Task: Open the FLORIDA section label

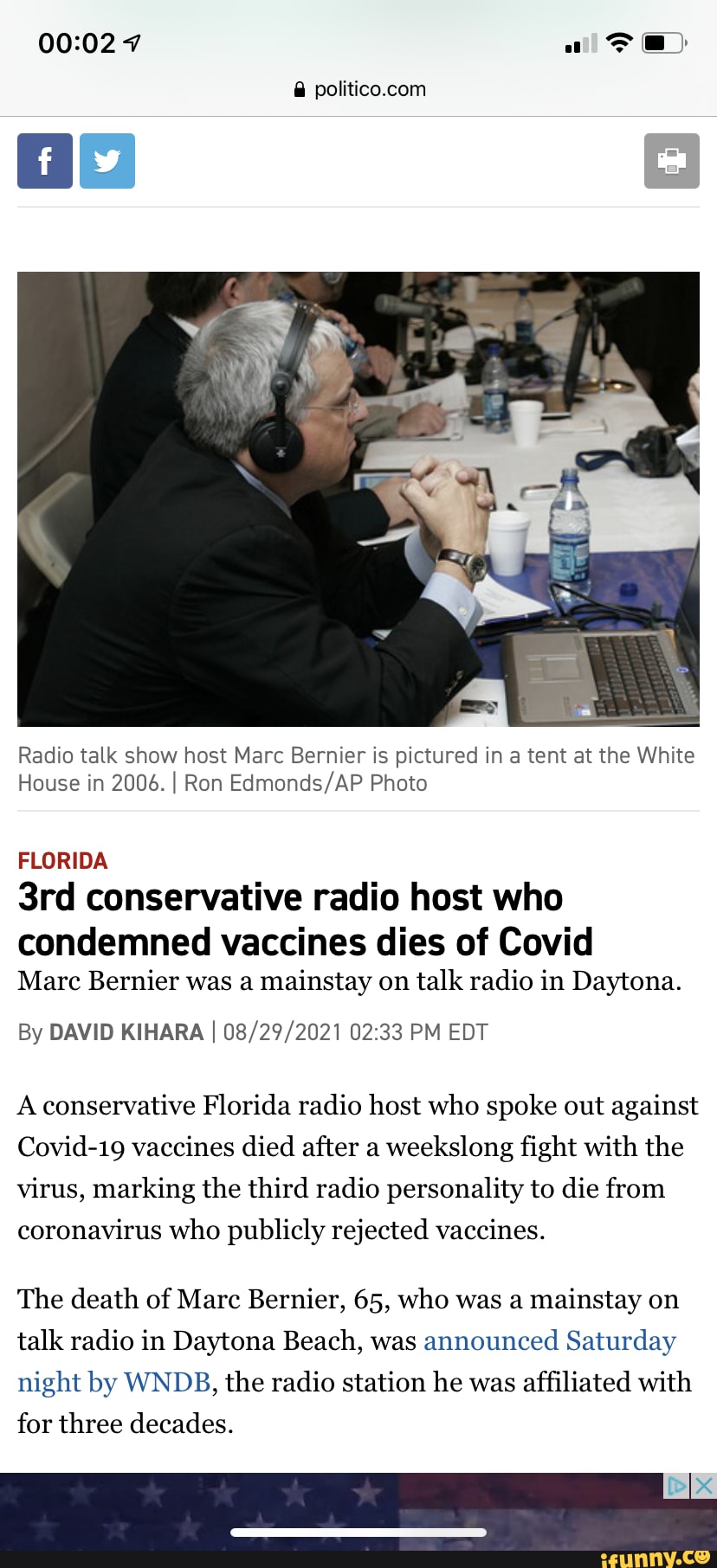Action: point(62,860)
